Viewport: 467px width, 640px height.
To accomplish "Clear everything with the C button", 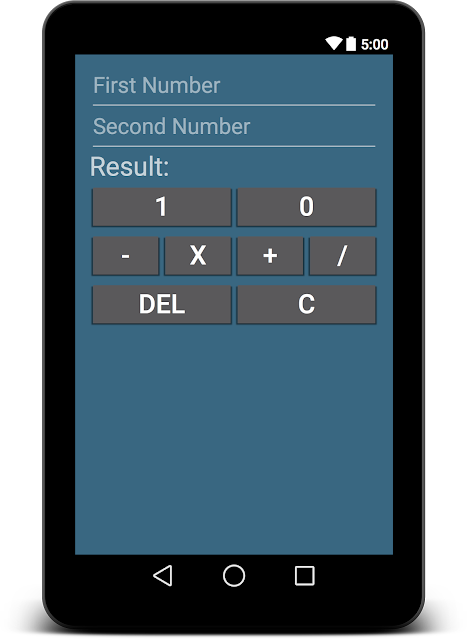I will point(306,305).
